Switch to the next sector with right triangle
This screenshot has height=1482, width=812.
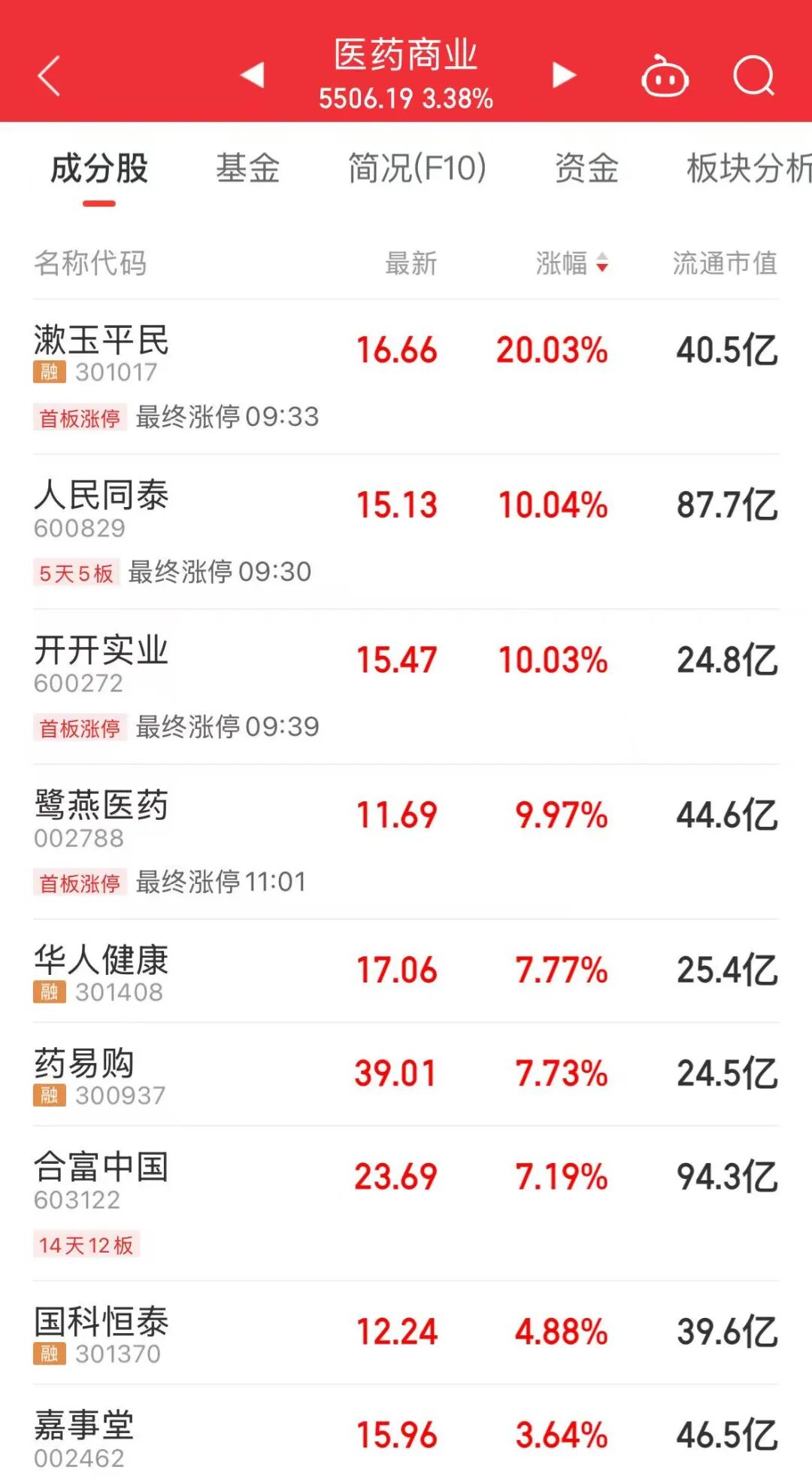pyautogui.click(x=563, y=74)
